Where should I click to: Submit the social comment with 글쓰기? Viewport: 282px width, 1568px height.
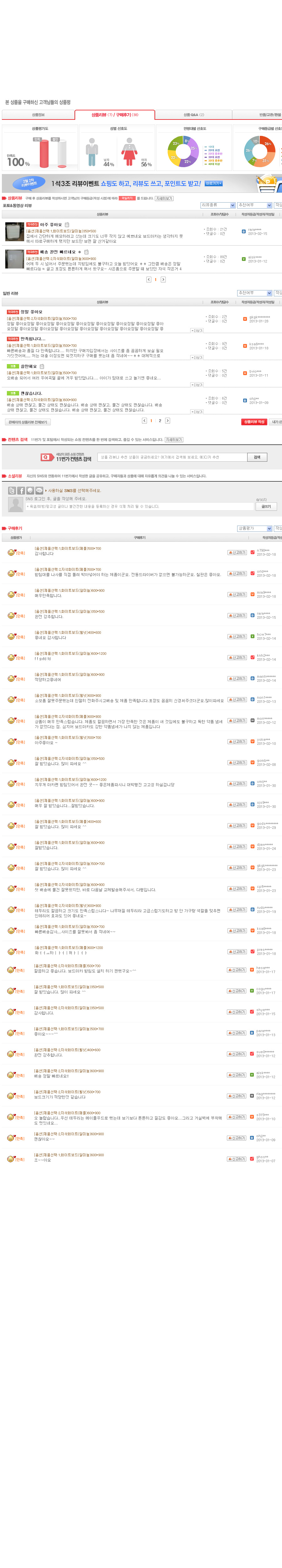click(x=266, y=506)
